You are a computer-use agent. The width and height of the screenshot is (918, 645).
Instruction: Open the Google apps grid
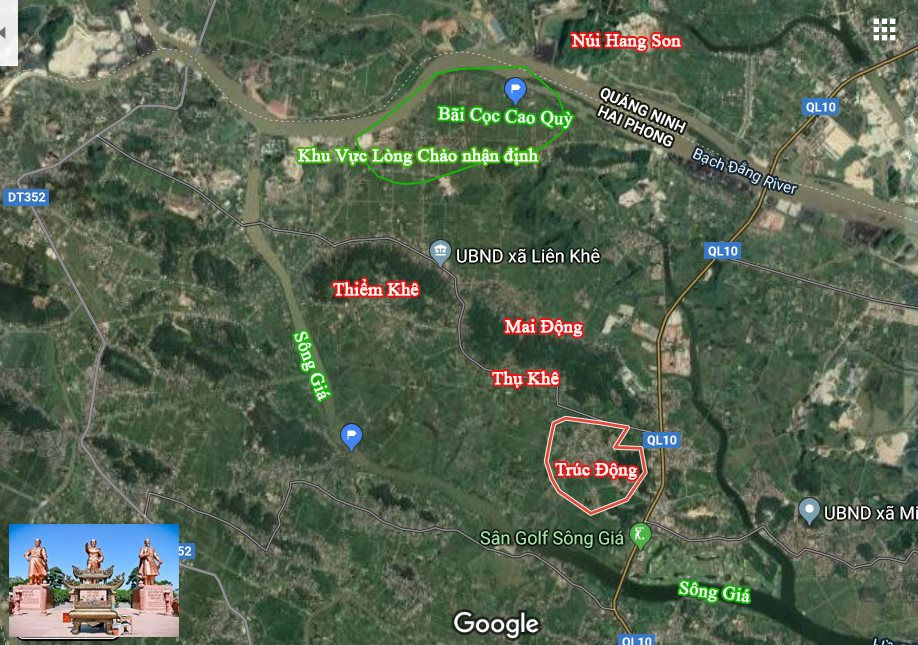click(884, 29)
